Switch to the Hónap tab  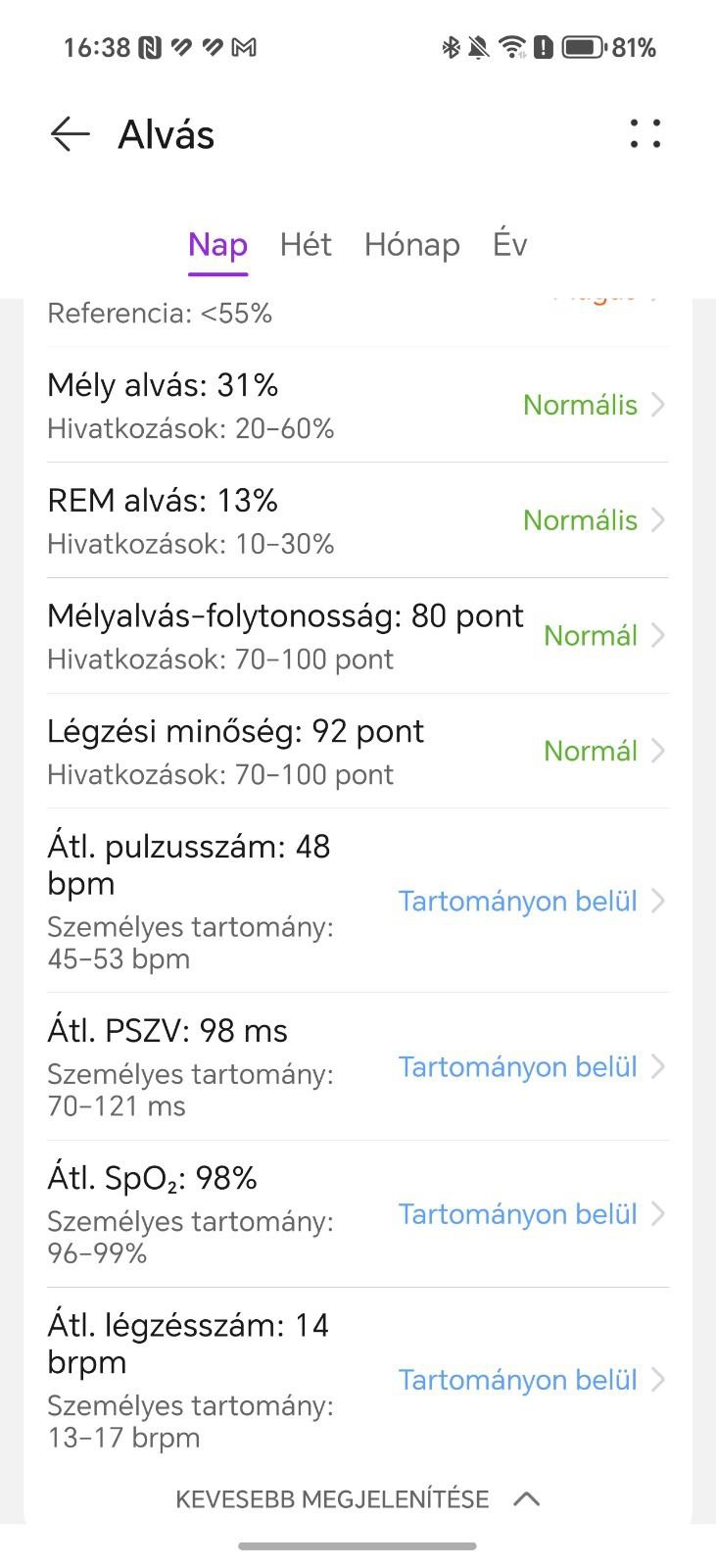(x=411, y=244)
